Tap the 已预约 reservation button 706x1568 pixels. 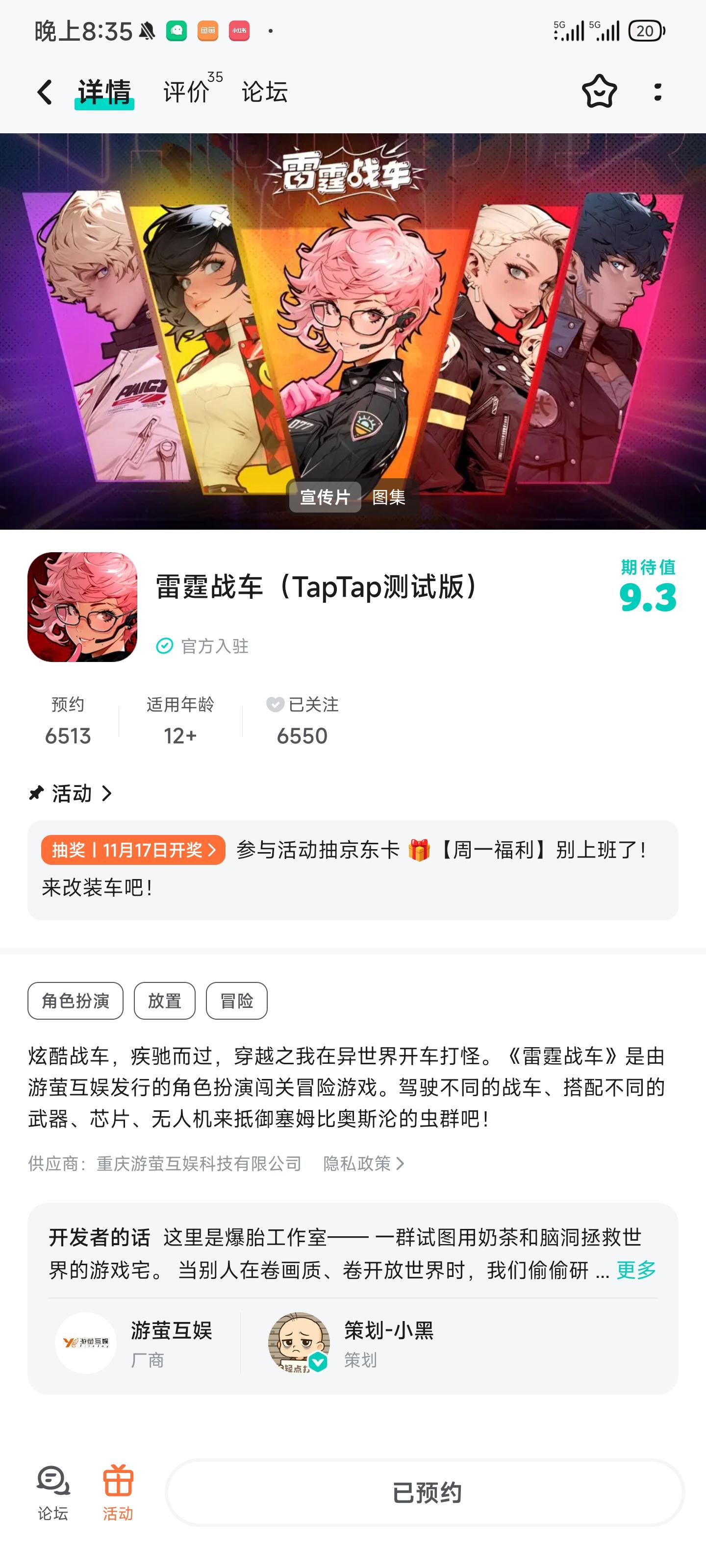427,1491
